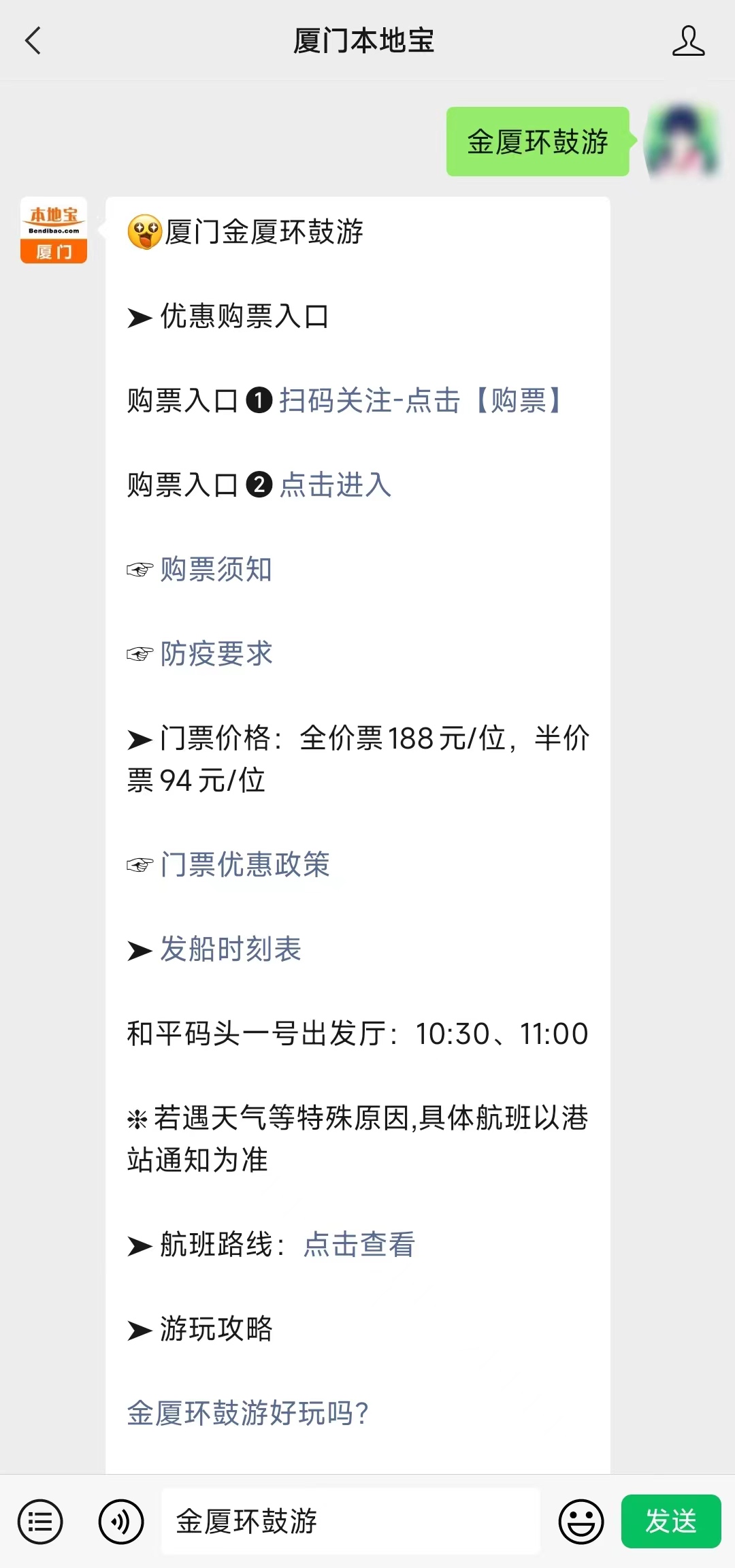Focus the message text field
The width and height of the screenshot is (735, 1568).
350,1521
